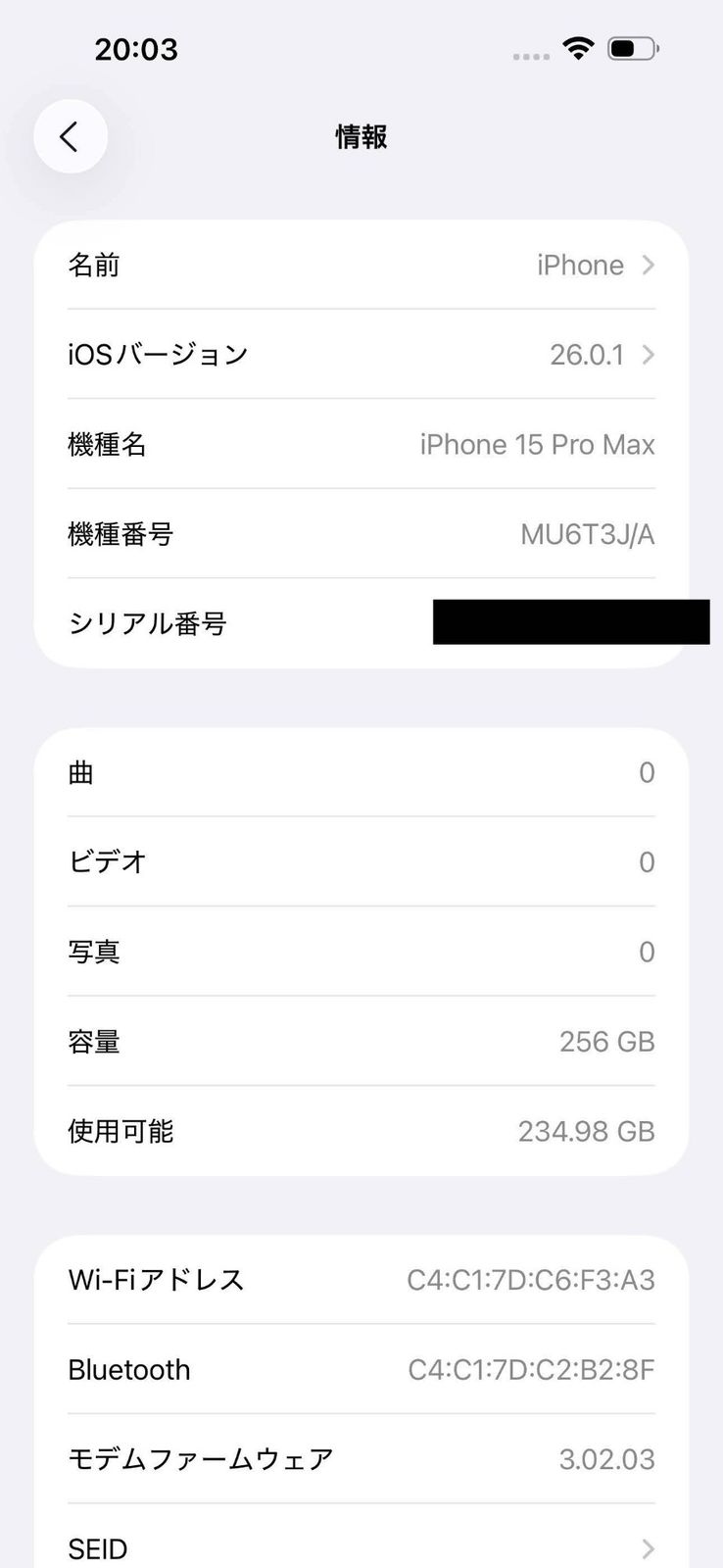The image size is (723, 1568).
Task: Tap the Wi-Fi status icon
Action: (x=577, y=47)
